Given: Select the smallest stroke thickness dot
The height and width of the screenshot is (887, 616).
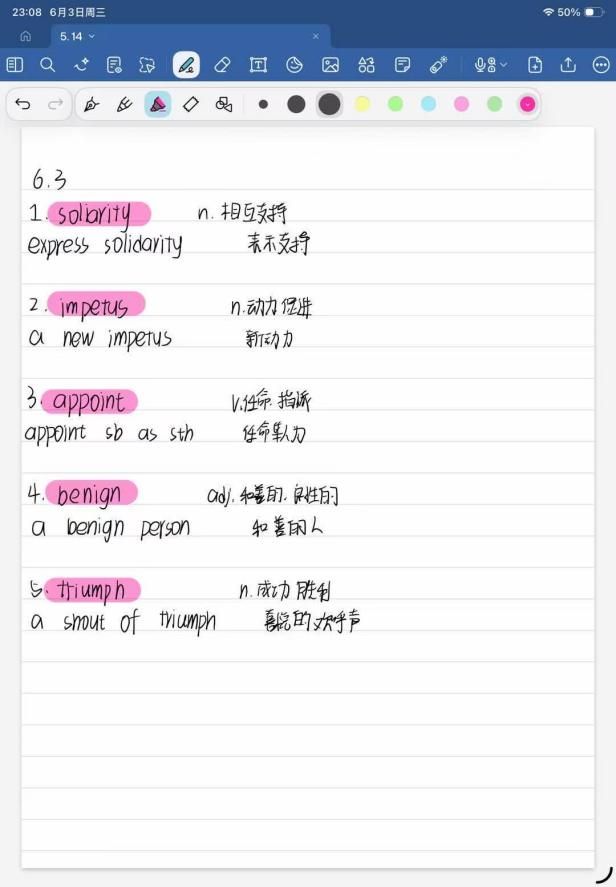Looking at the screenshot, I should tap(263, 104).
